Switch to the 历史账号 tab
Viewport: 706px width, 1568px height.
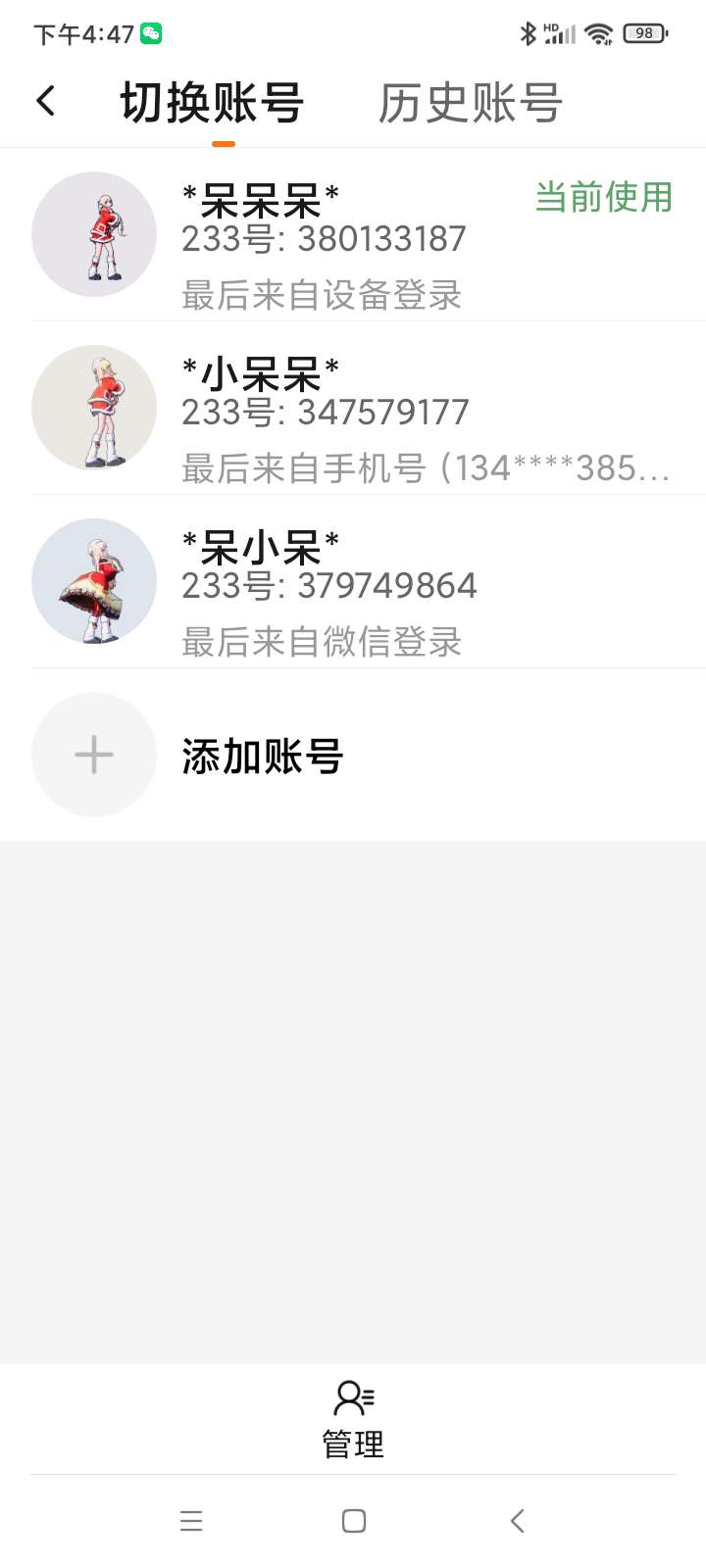[470, 103]
